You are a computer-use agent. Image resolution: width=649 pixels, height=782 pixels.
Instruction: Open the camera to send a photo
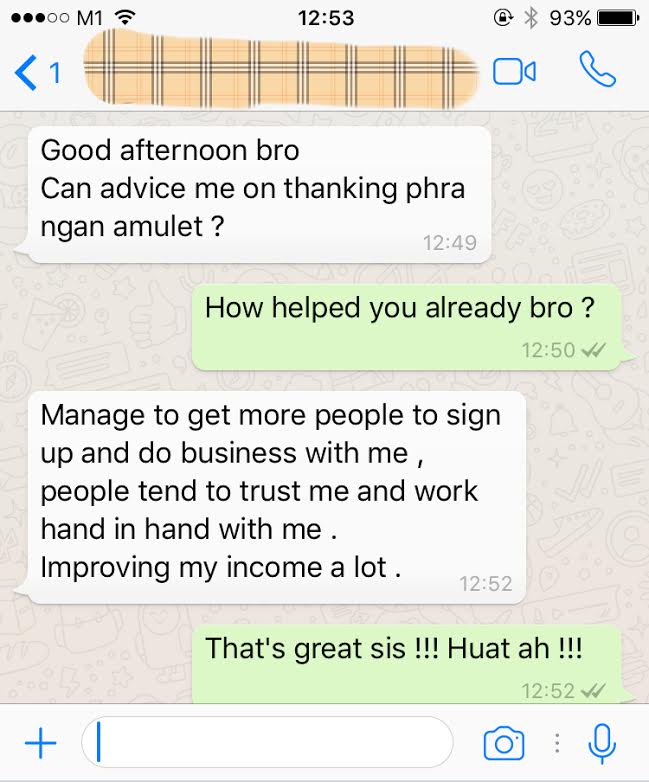pos(503,744)
